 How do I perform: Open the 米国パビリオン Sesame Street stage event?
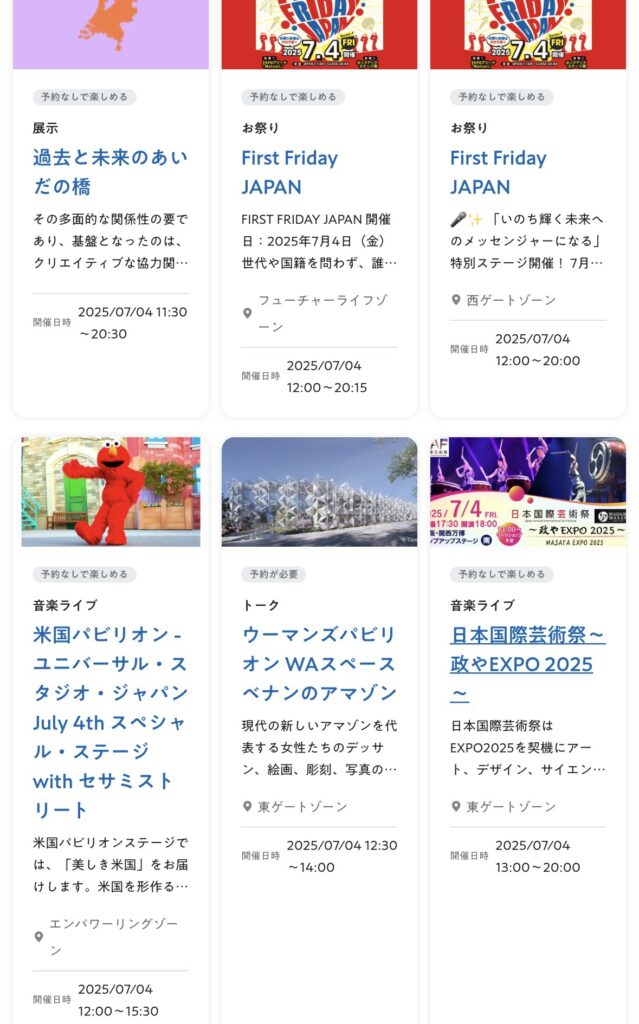pyautogui.click(x=110, y=722)
